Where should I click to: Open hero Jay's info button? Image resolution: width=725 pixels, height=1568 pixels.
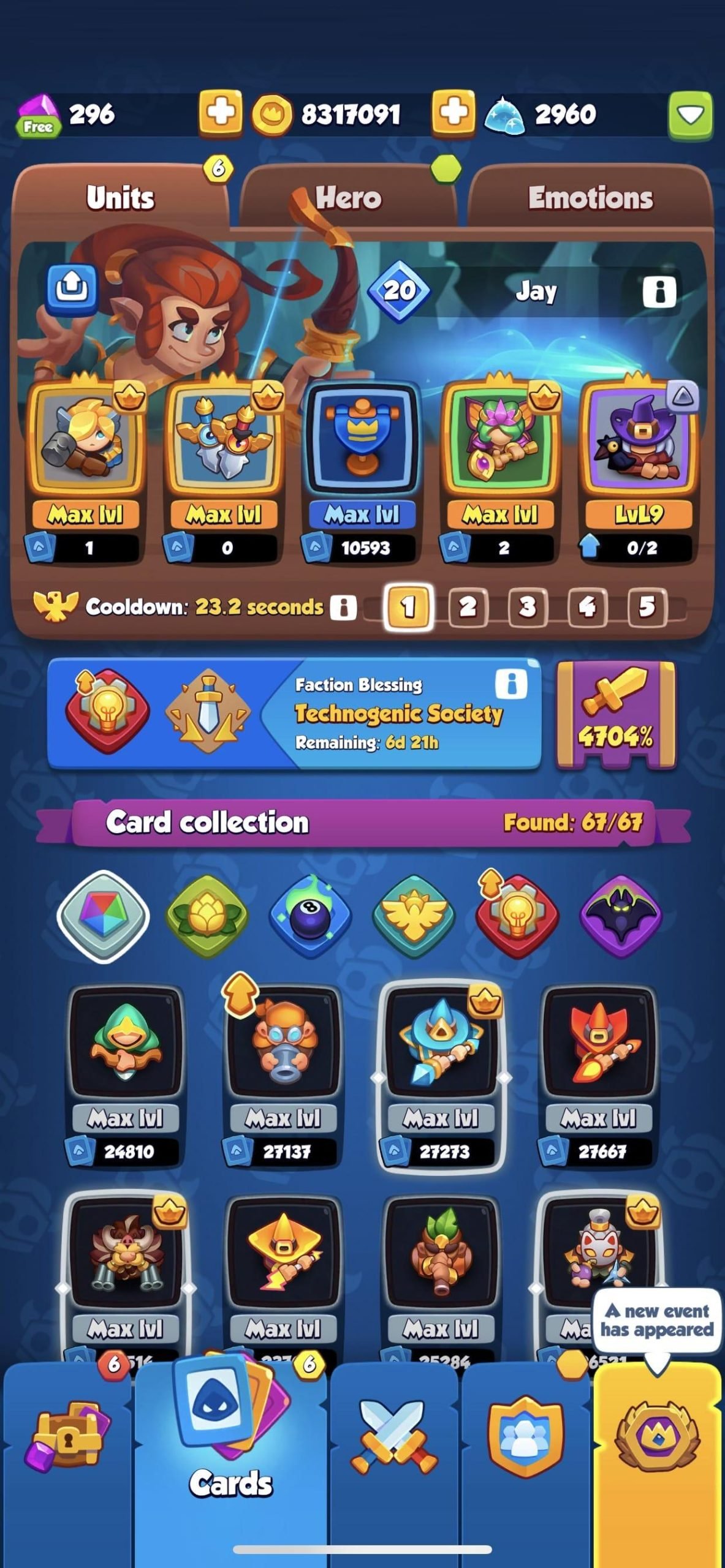tap(659, 290)
